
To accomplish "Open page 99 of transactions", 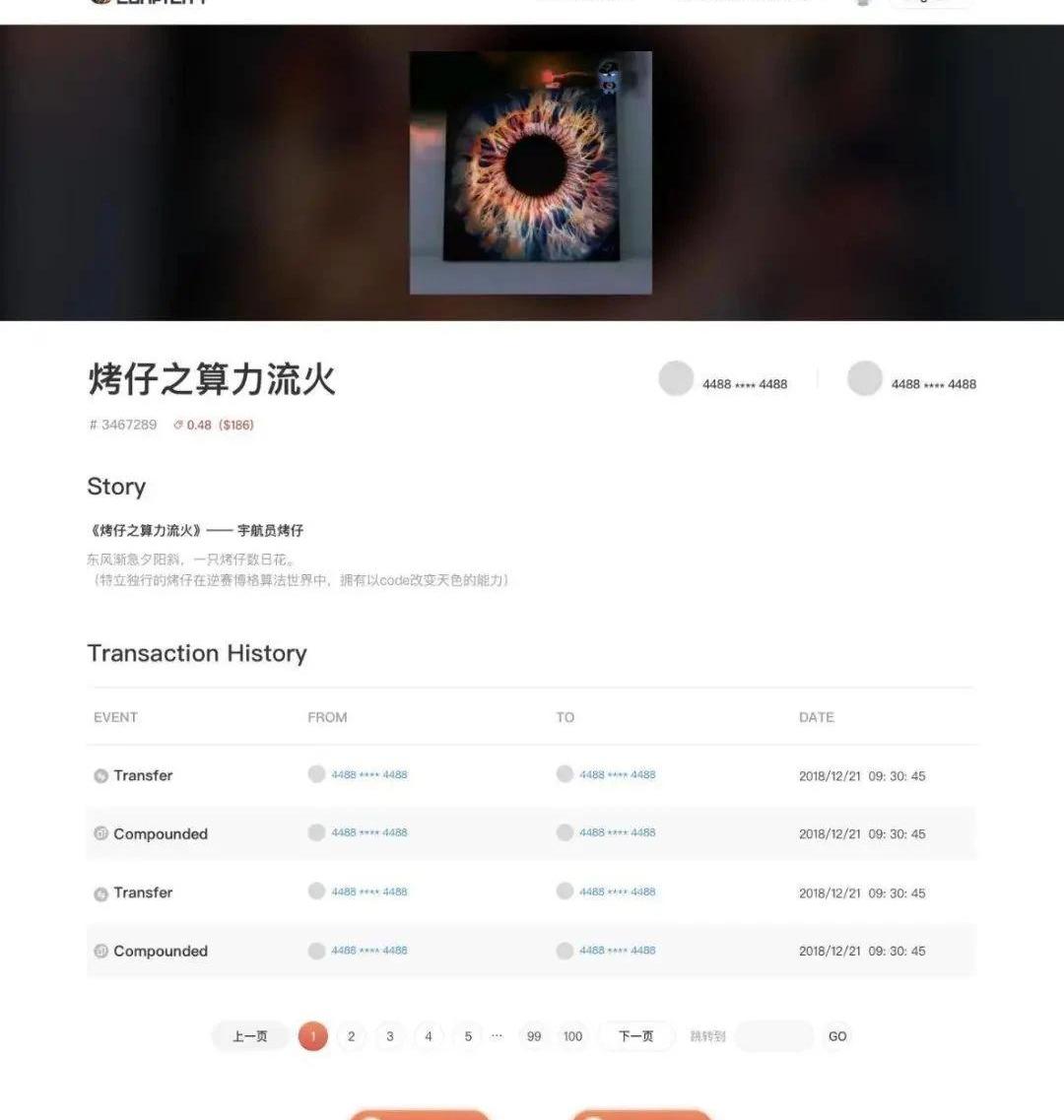I will [x=533, y=1036].
